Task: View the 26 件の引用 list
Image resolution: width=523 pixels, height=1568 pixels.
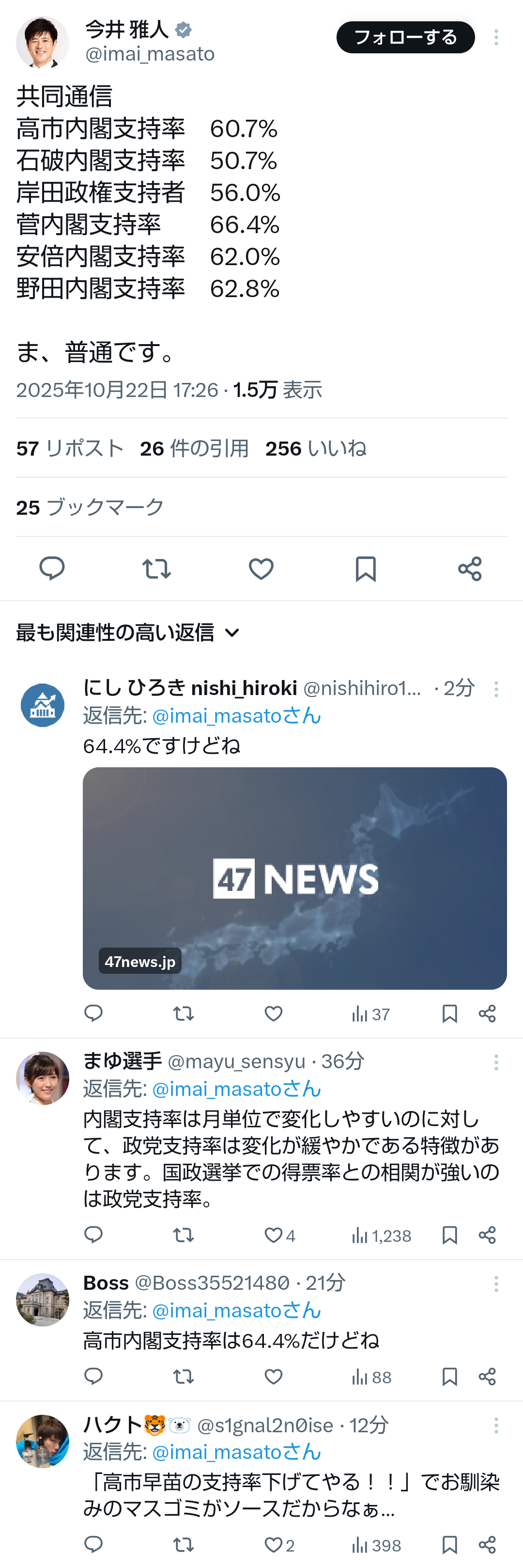Action: pyautogui.click(x=194, y=449)
